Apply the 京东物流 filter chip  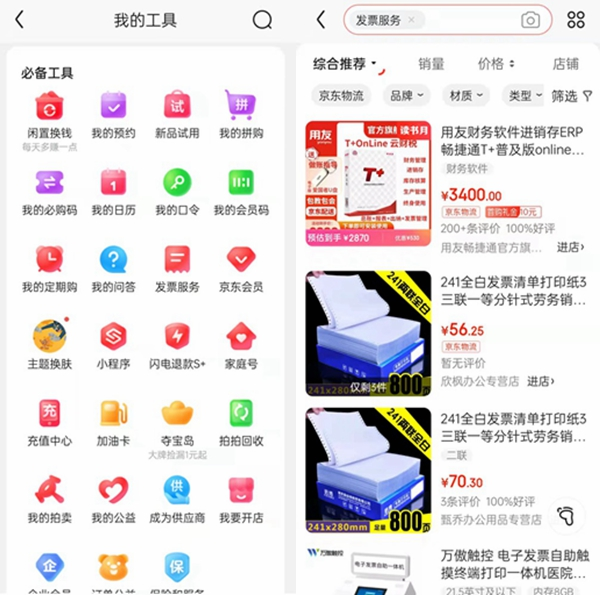pos(341,96)
